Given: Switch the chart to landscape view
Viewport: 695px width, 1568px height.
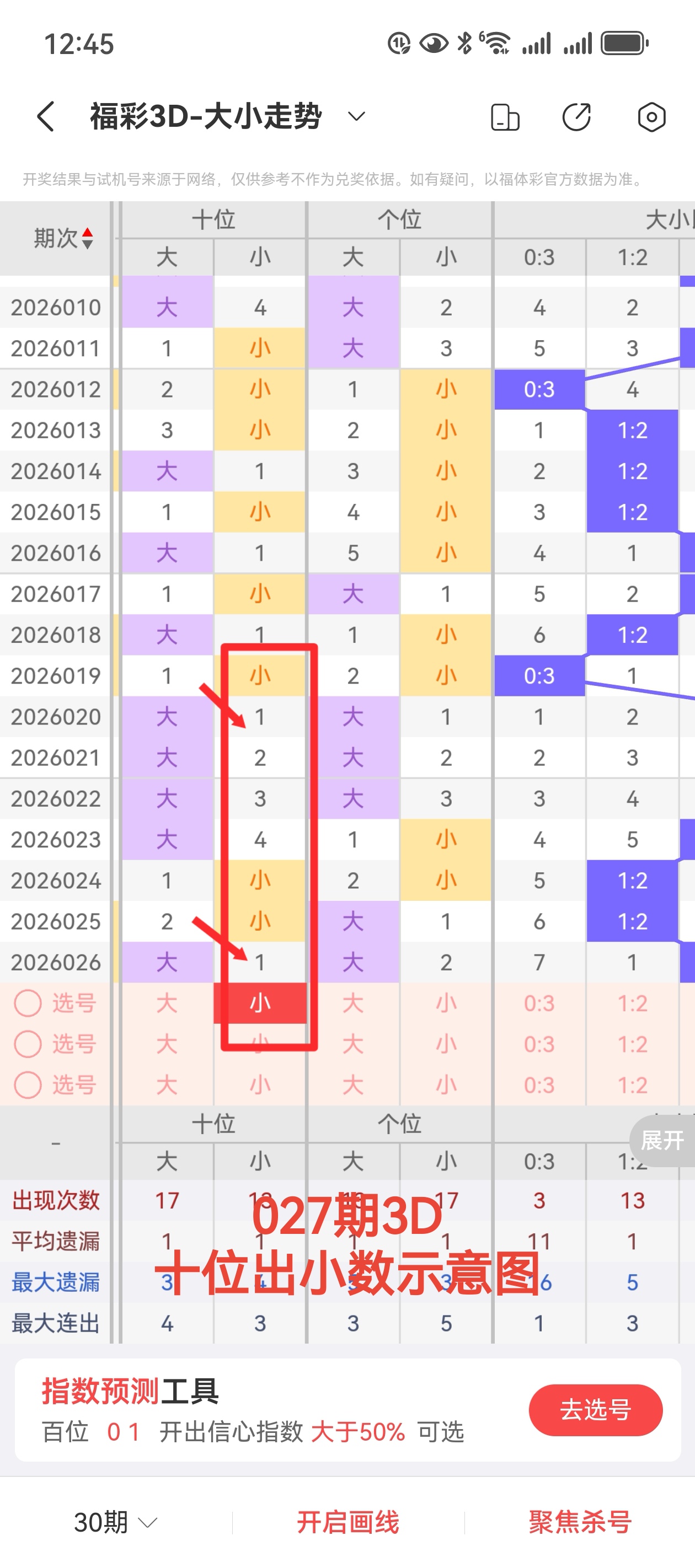Looking at the screenshot, I should (505, 117).
